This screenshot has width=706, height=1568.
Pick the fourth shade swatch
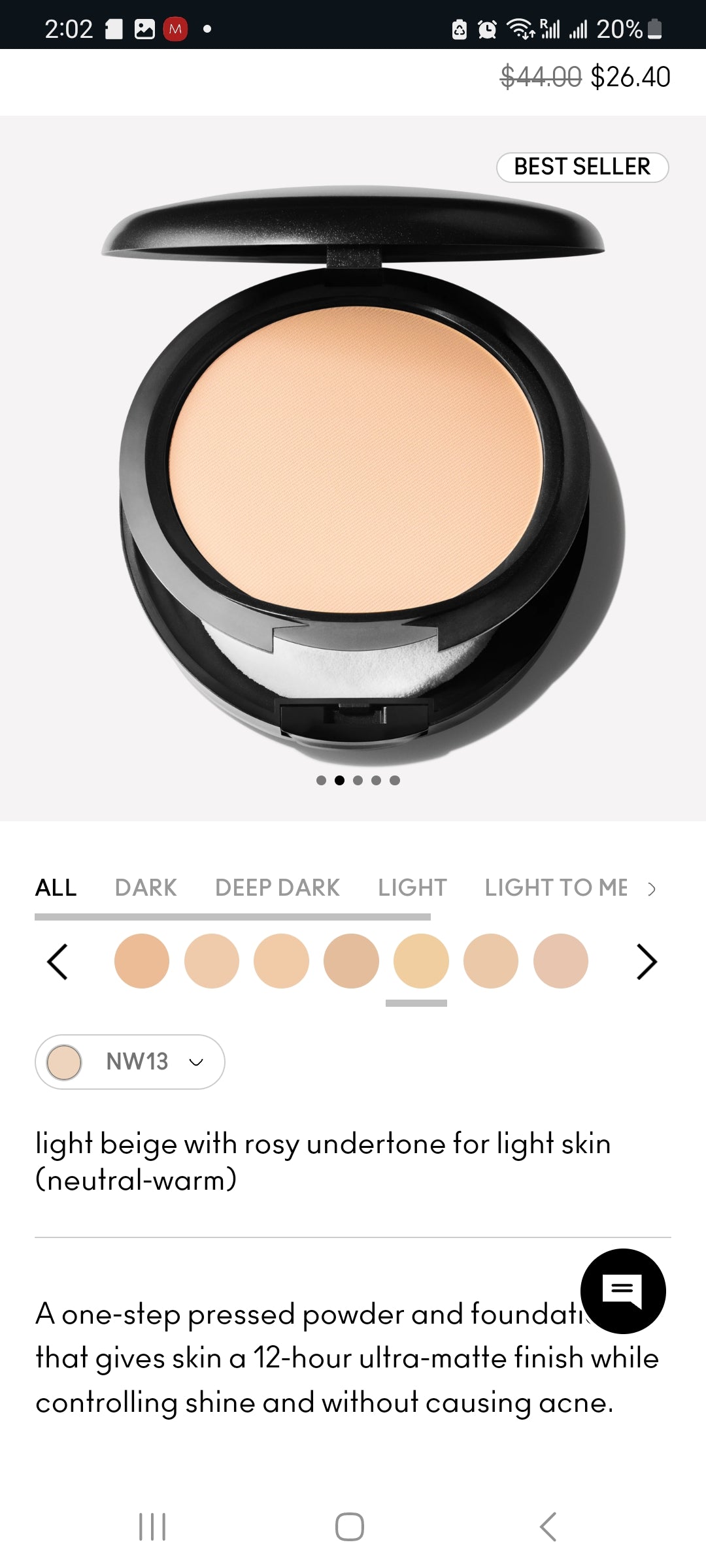click(351, 961)
